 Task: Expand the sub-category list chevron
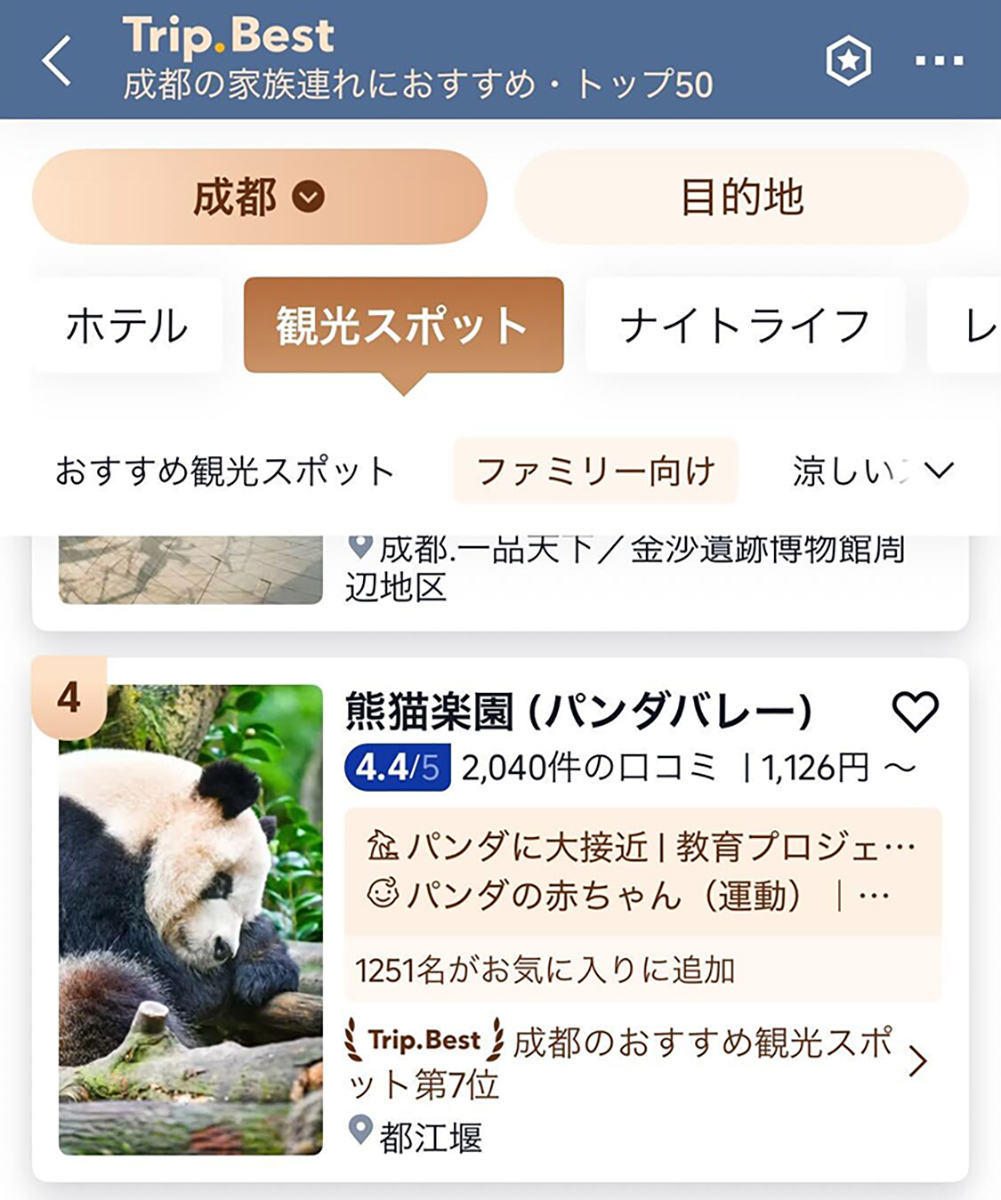tap(939, 471)
